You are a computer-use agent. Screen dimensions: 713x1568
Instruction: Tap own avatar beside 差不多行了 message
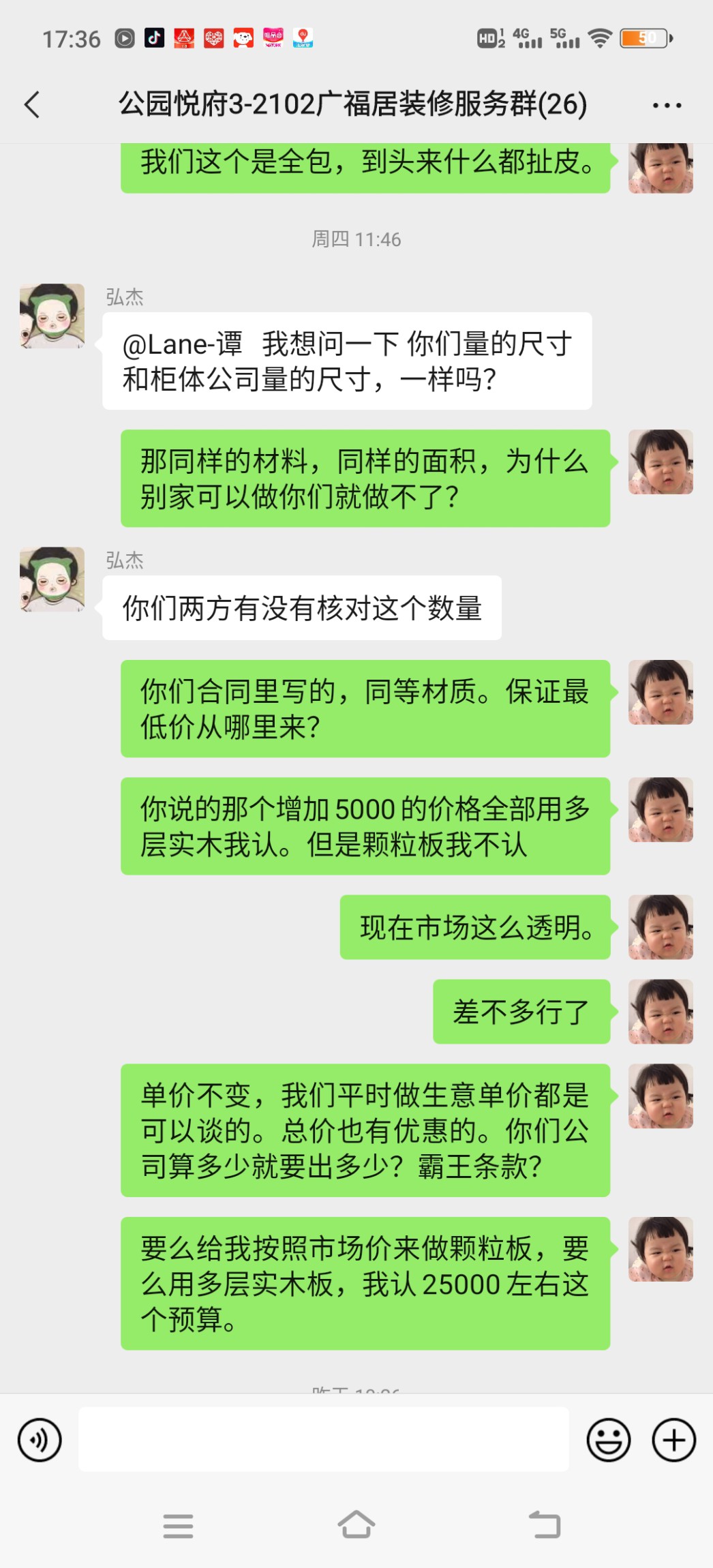click(x=660, y=1011)
